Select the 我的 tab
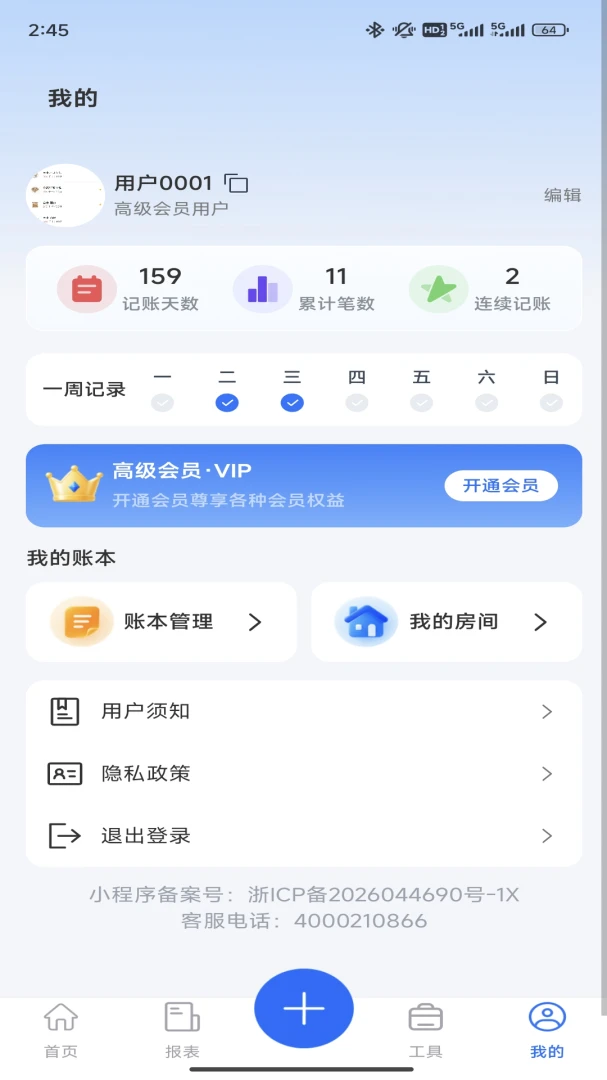 click(x=547, y=1030)
